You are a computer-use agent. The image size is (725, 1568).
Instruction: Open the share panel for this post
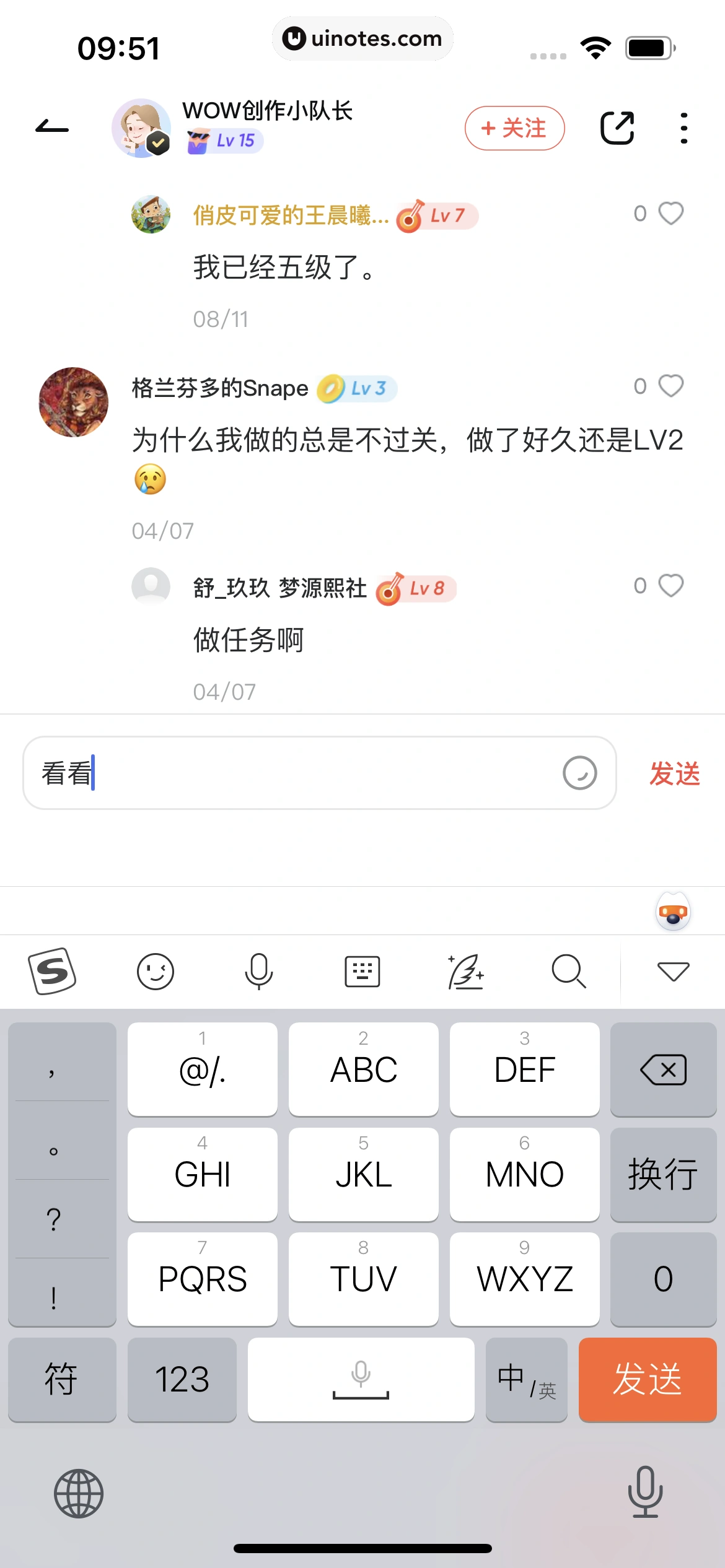pyautogui.click(x=618, y=128)
